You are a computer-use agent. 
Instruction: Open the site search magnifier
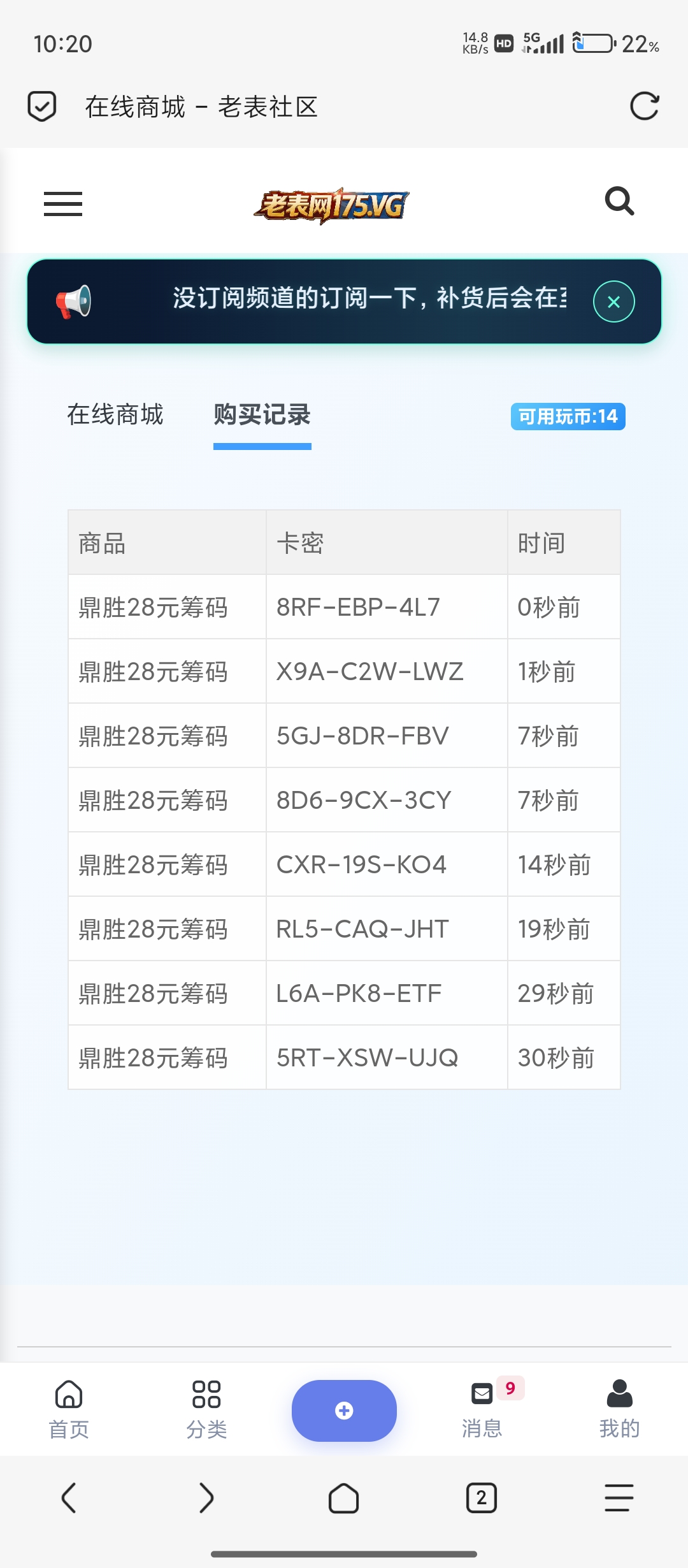(619, 201)
